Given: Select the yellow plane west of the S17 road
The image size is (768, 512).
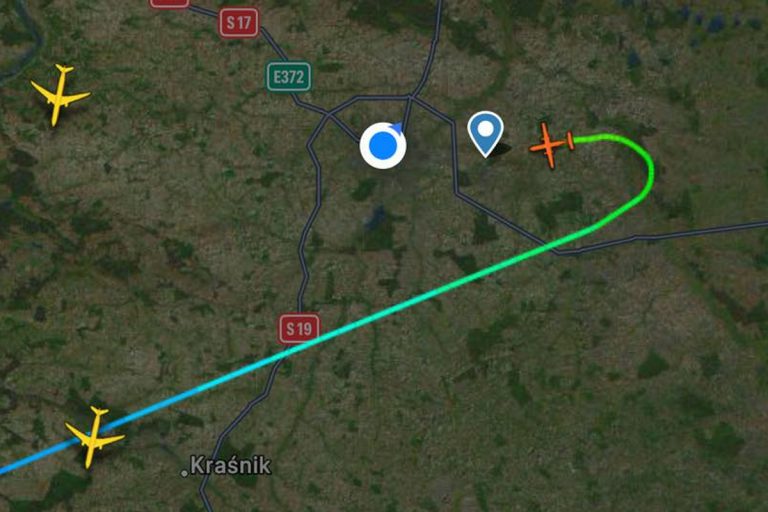Looking at the screenshot, I should pos(60,94).
